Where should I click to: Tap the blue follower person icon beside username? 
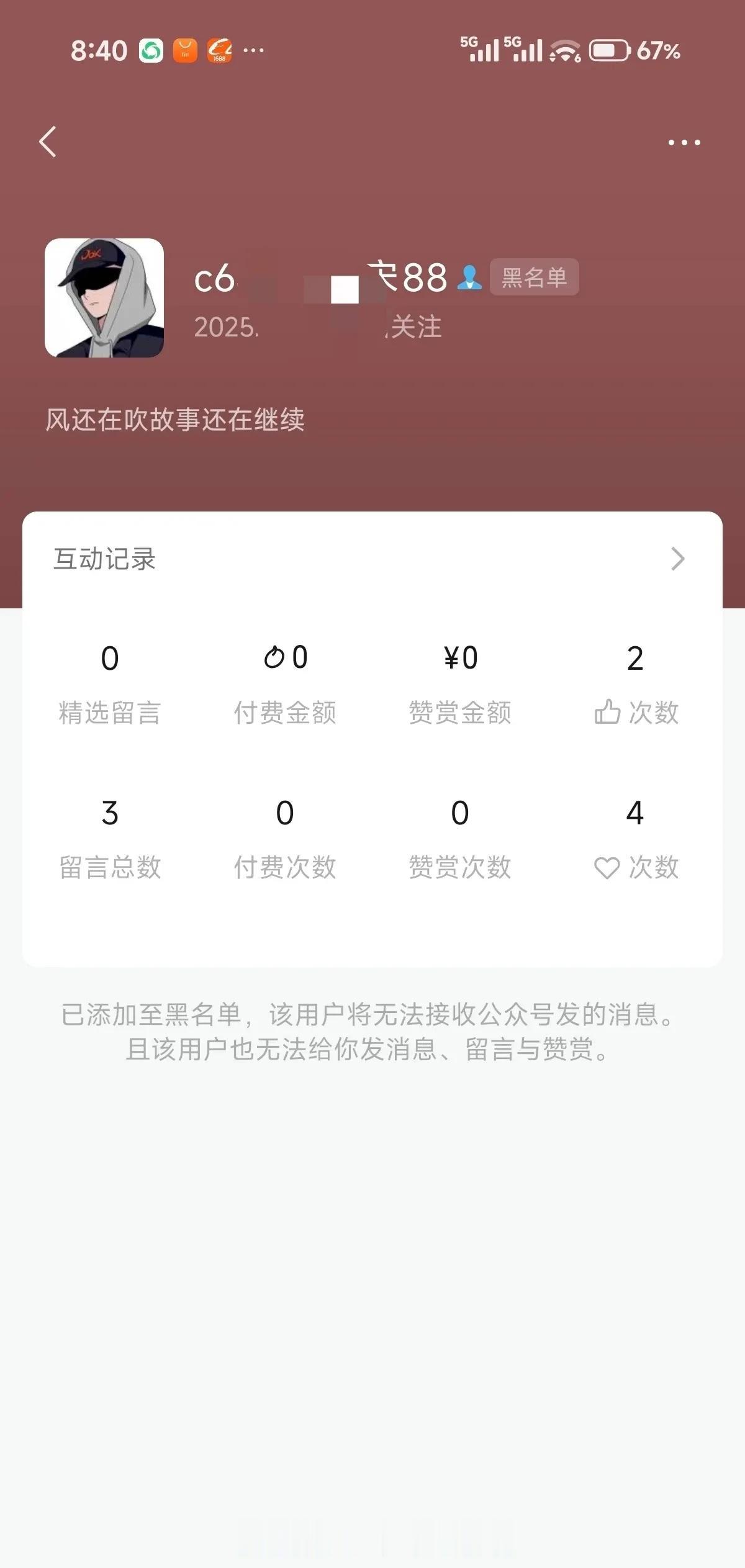pos(470,277)
